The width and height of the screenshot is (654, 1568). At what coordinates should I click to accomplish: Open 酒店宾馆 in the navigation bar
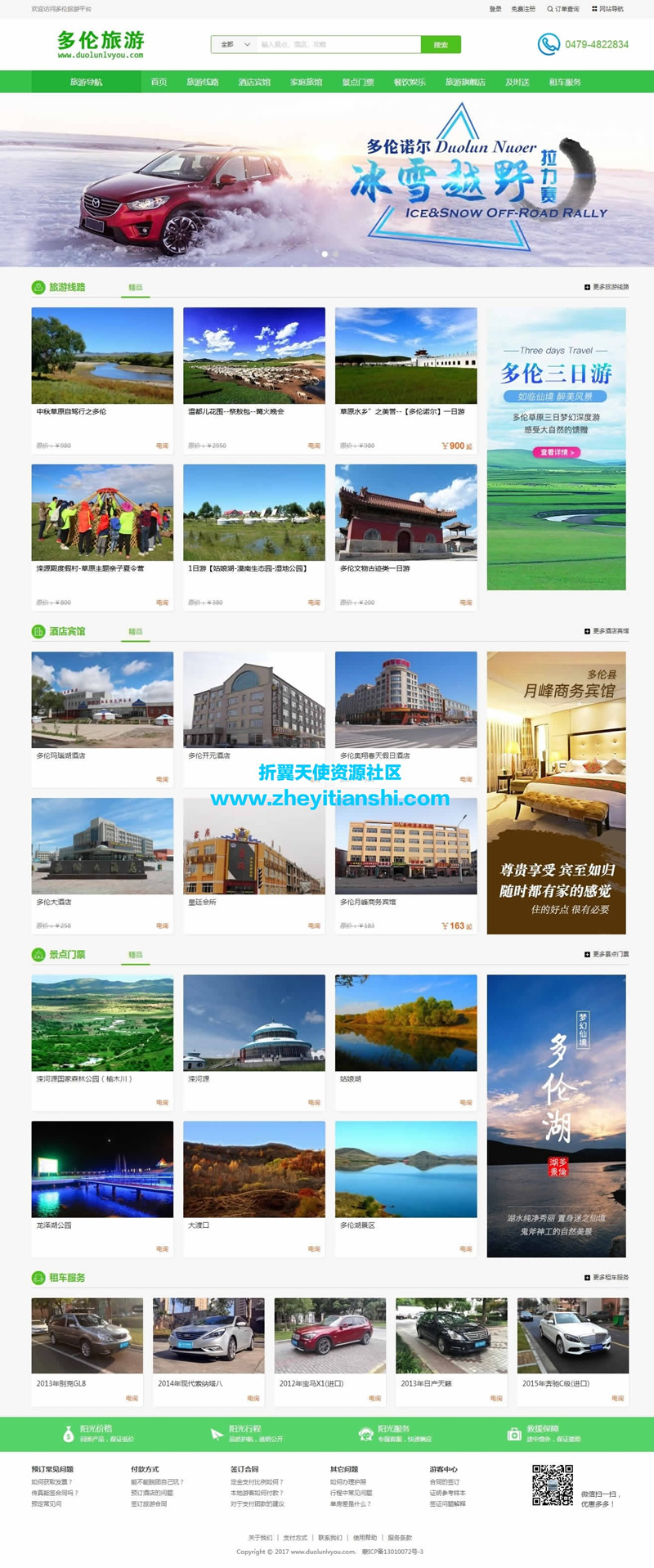pos(254,82)
